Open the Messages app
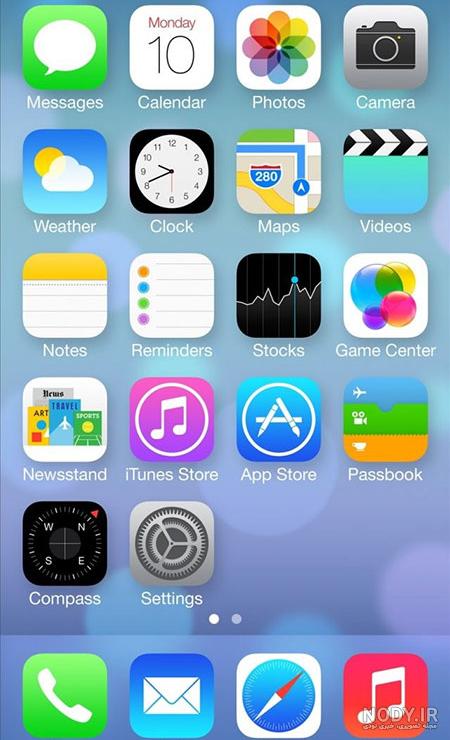 click(x=65, y=48)
